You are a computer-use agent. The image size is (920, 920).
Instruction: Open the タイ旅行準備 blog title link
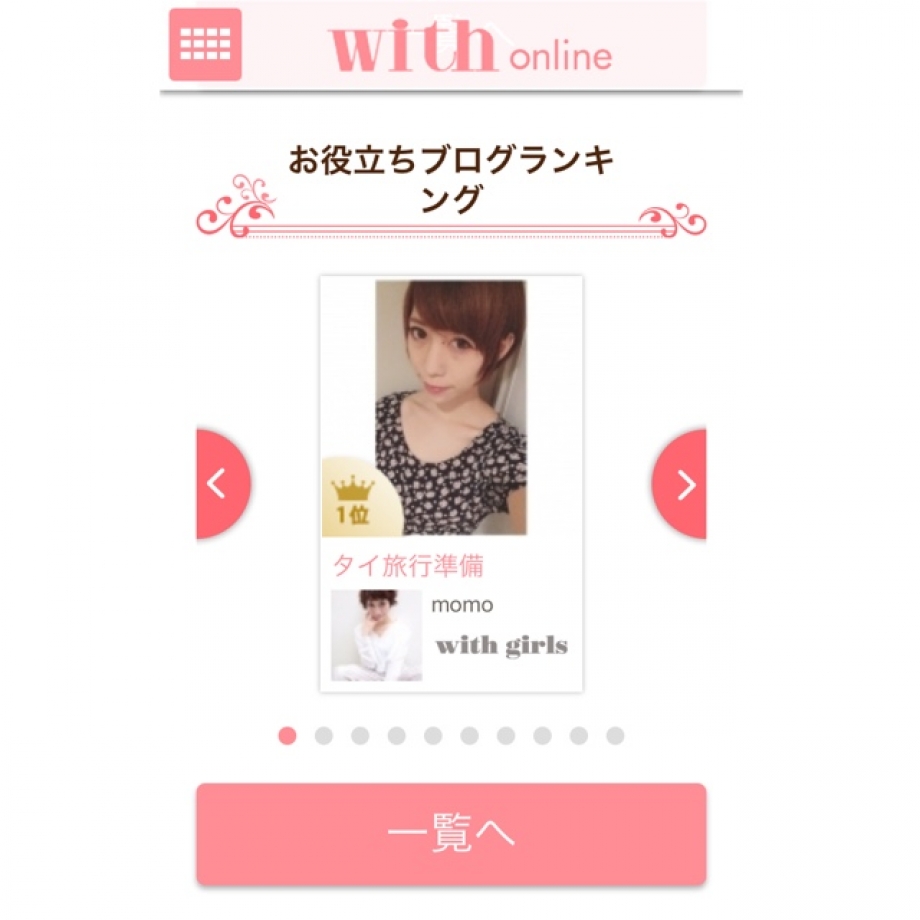tap(408, 566)
